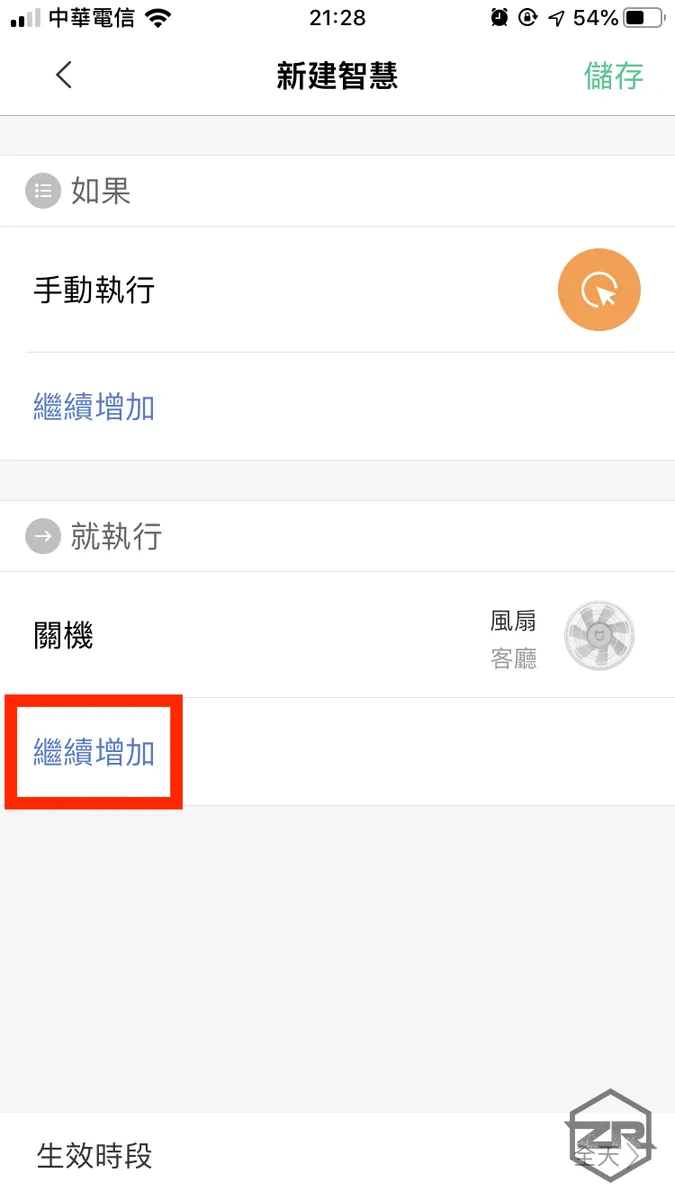The image size is (675, 1200).
Task: Tap 儲存 to save the automation
Action: coord(613,76)
